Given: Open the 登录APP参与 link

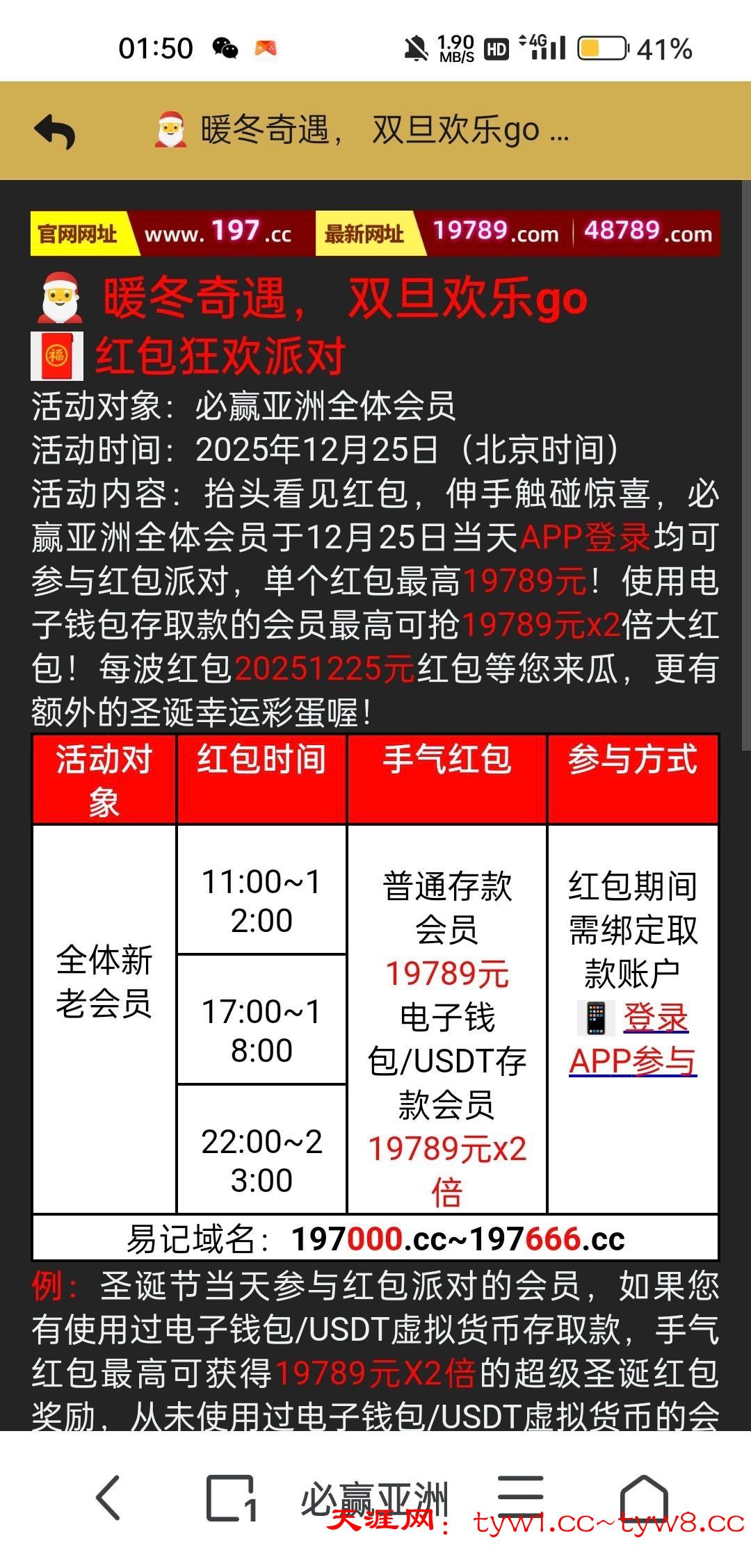Looking at the screenshot, I should 633,1040.
